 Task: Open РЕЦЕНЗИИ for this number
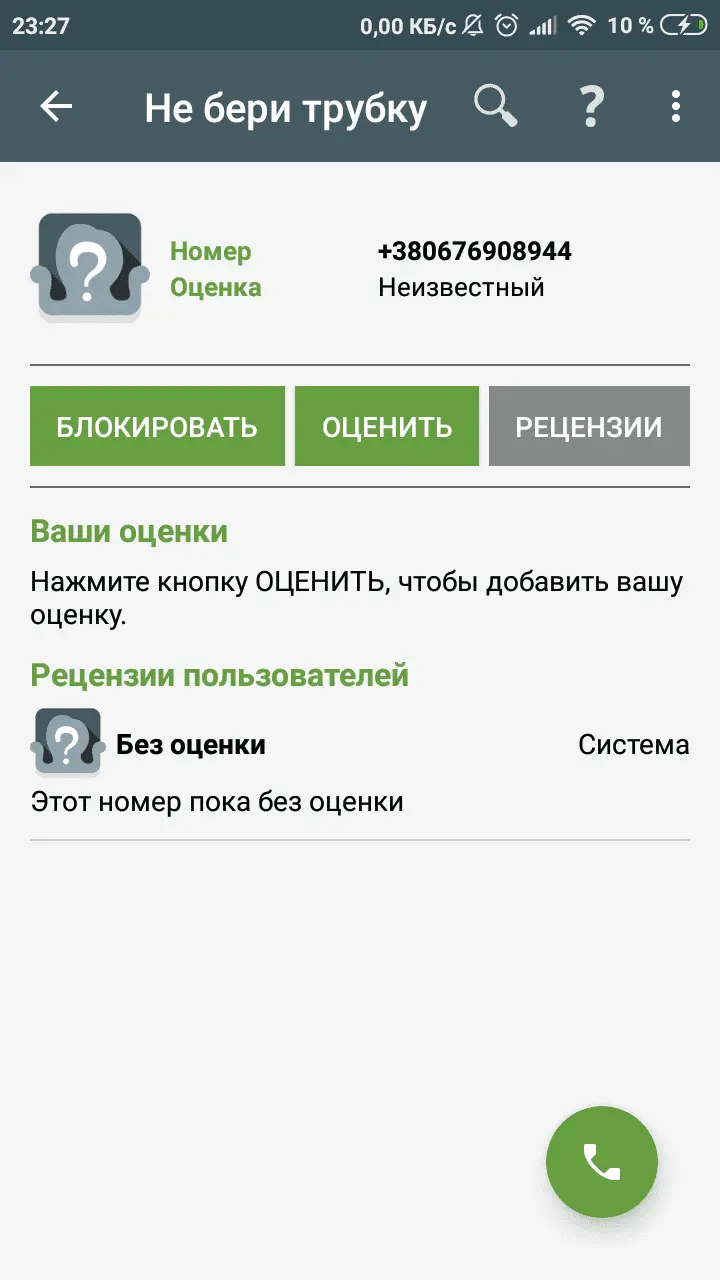[589, 427]
